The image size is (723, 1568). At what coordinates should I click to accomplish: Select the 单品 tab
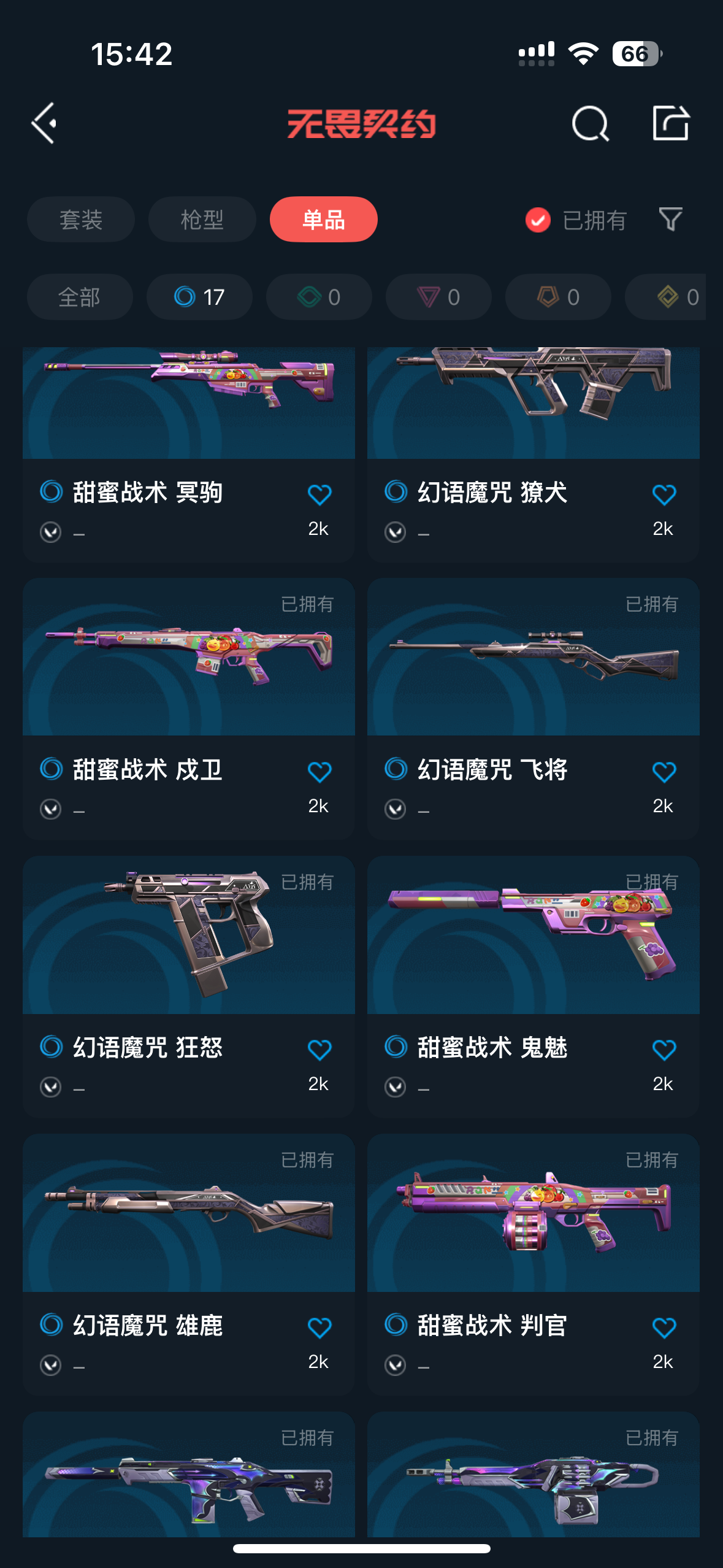(x=323, y=220)
